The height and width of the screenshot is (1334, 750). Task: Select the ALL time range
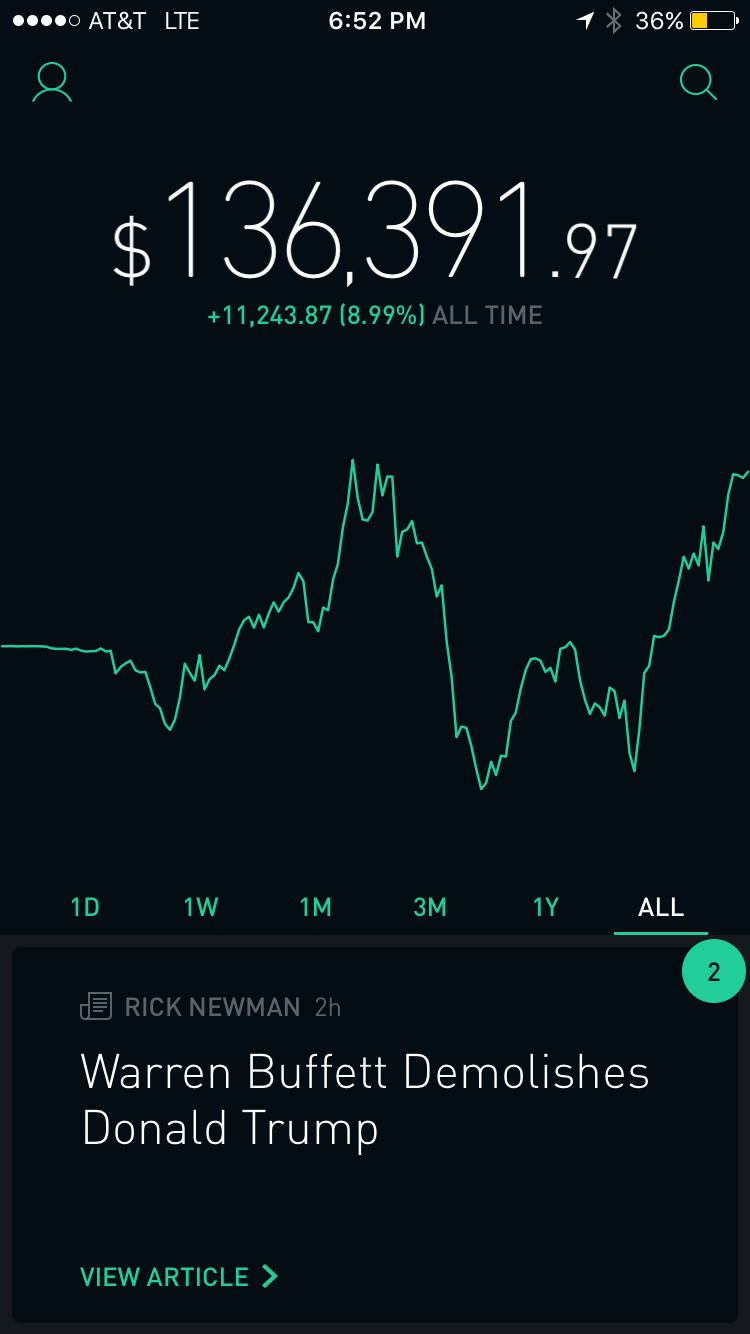660,907
